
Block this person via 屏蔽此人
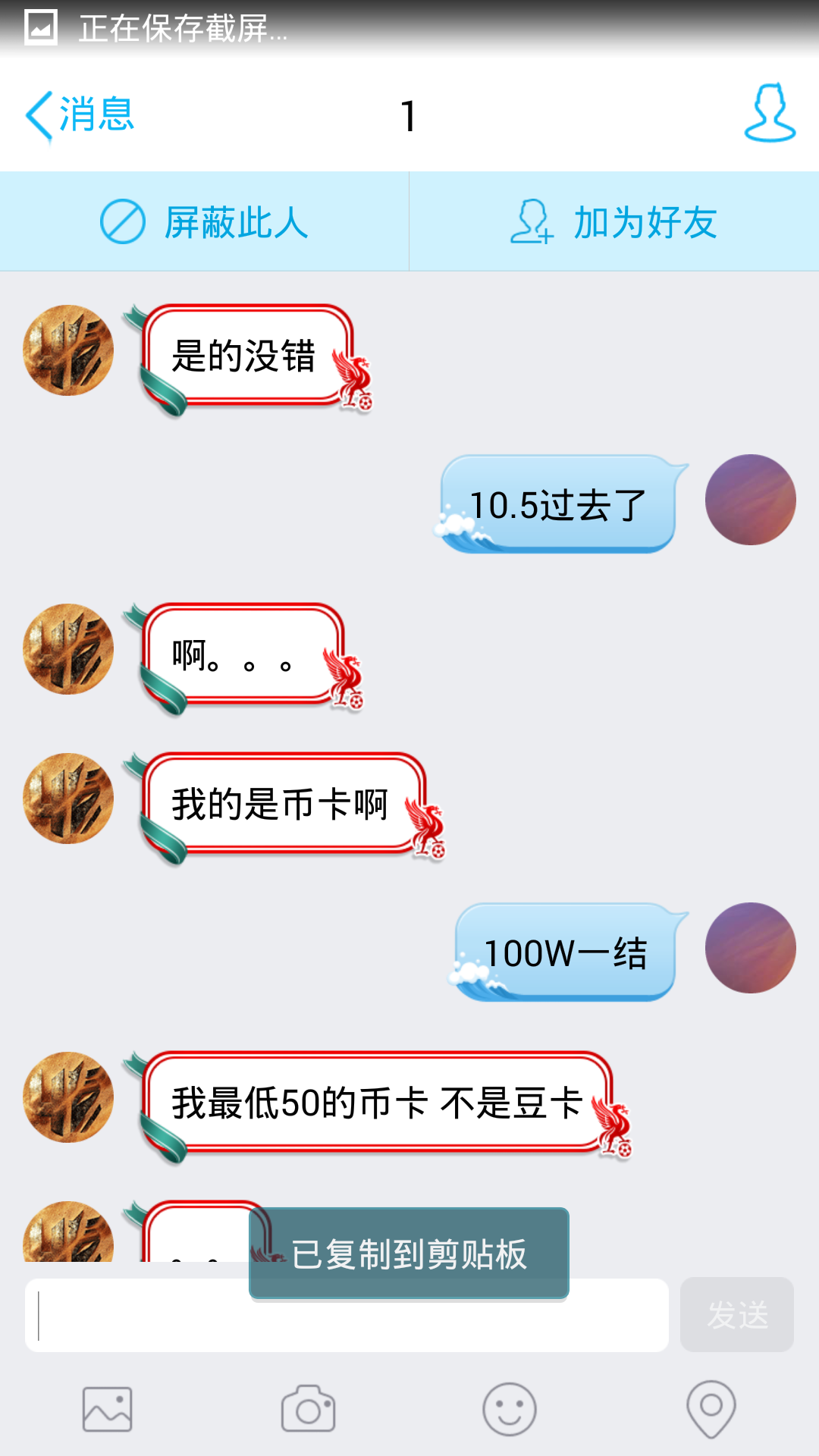click(x=204, y=221)
